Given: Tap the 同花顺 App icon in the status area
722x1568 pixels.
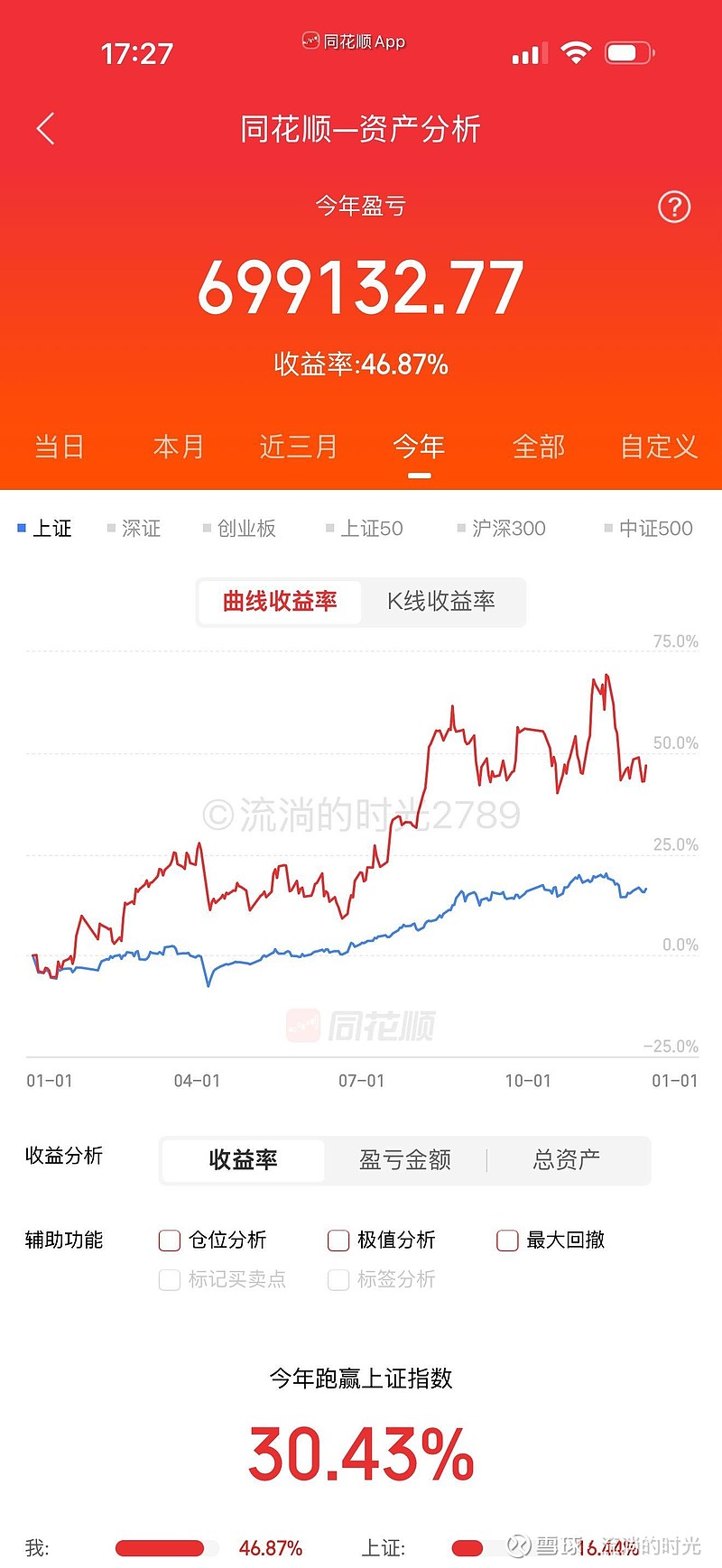Looking at the screenshot, I should (x=311, y=41).
